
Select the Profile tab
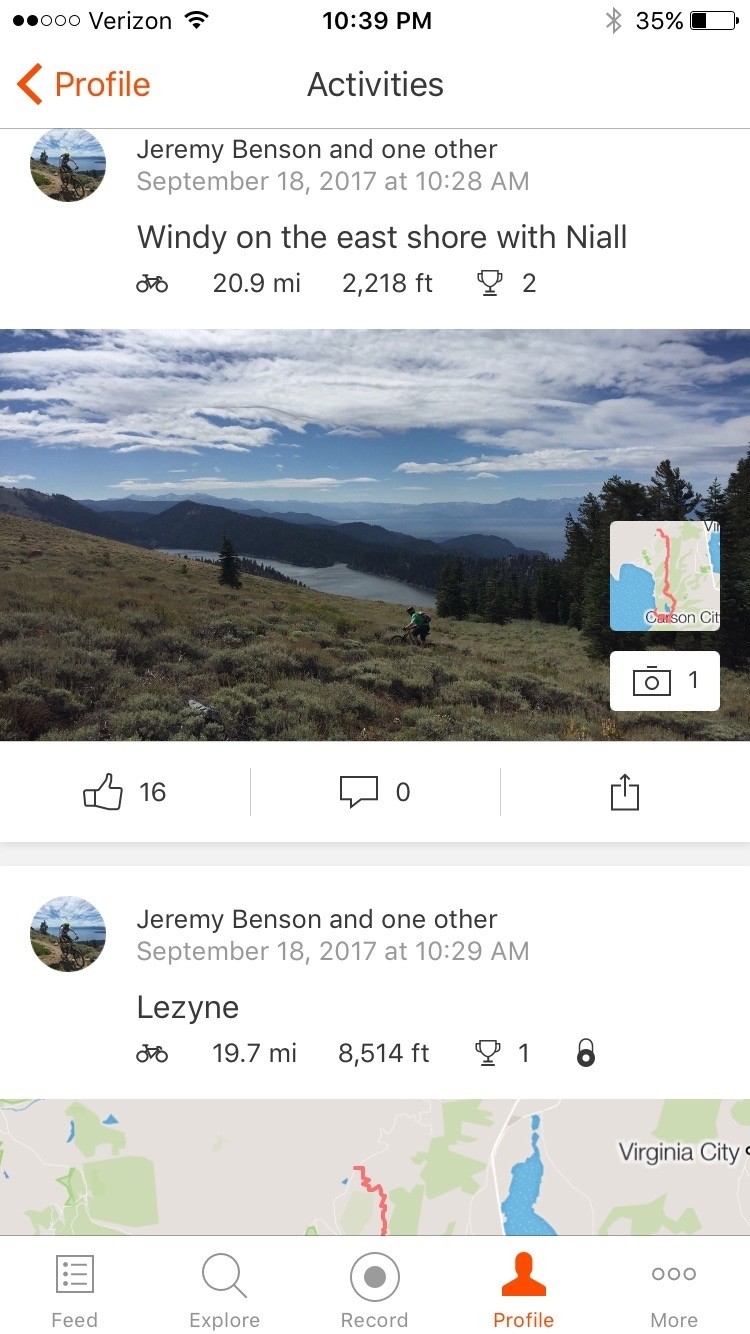click(524, 1290)
